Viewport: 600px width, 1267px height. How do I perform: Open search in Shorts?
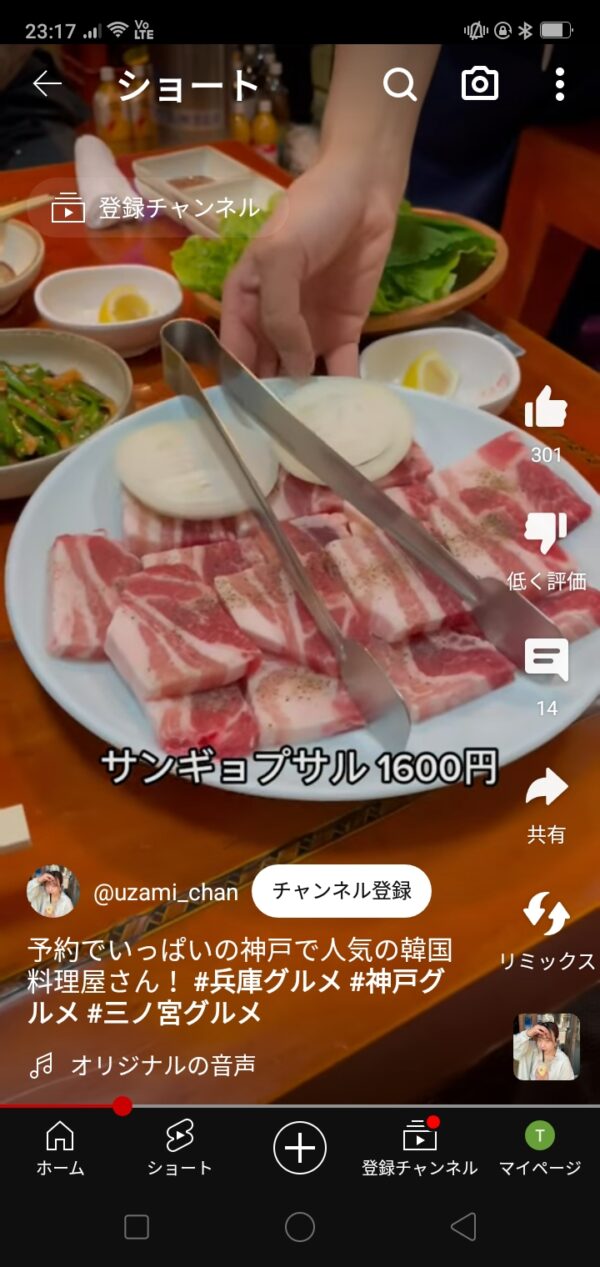pos(399,85)
